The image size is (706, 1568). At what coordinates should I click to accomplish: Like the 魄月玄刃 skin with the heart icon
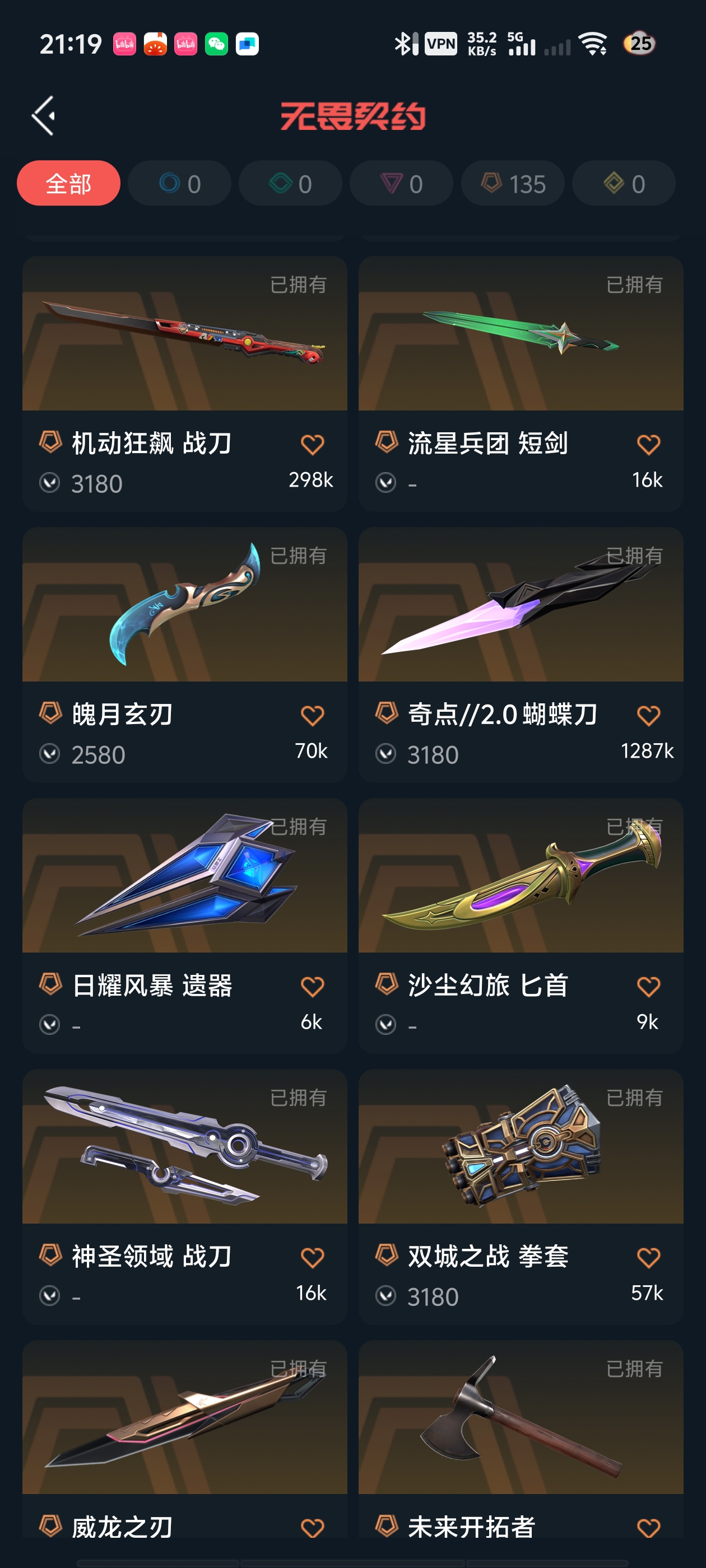point(313,715)
